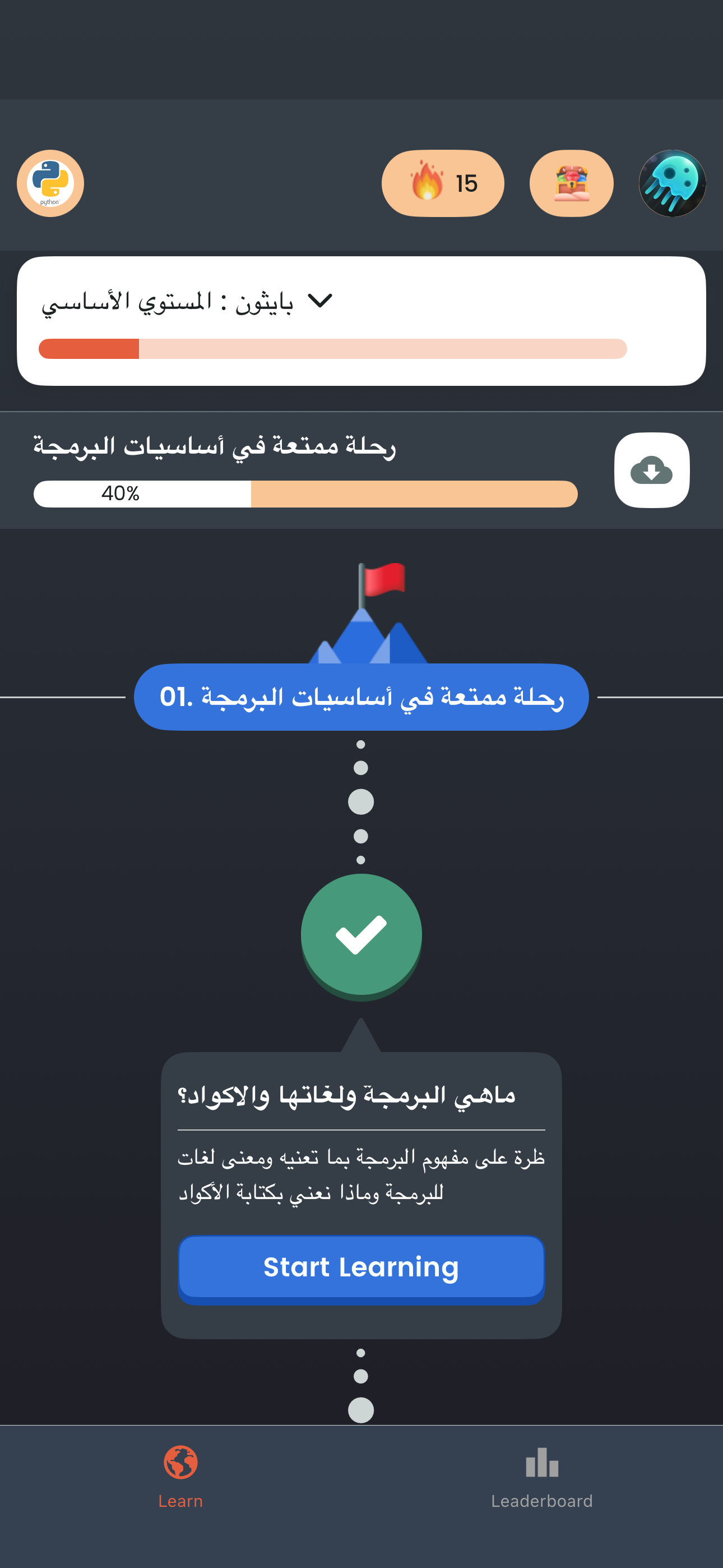Expand the Python level dropdown

319,301
